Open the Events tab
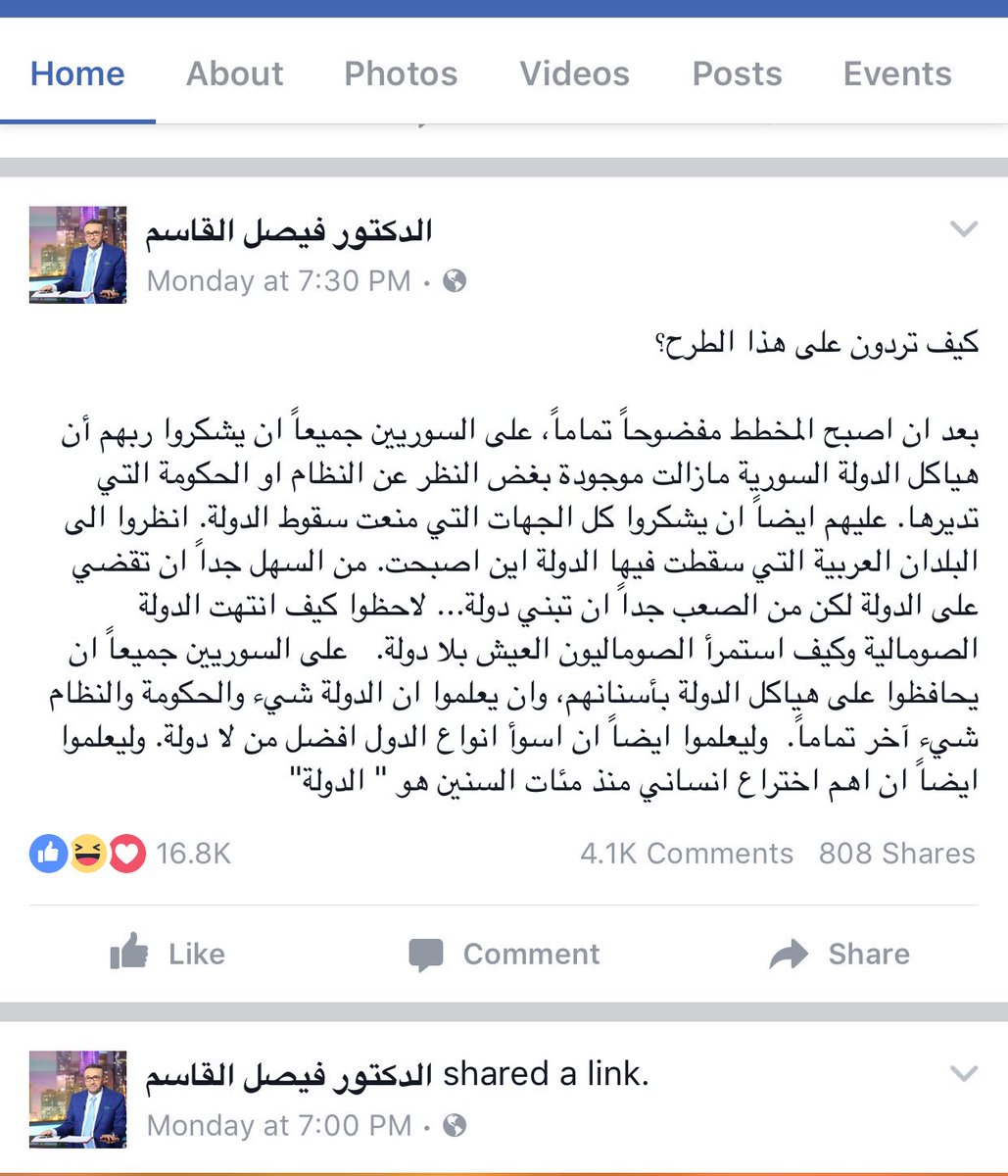This screenshot has width=1008, height=1176. pos(896,73)
